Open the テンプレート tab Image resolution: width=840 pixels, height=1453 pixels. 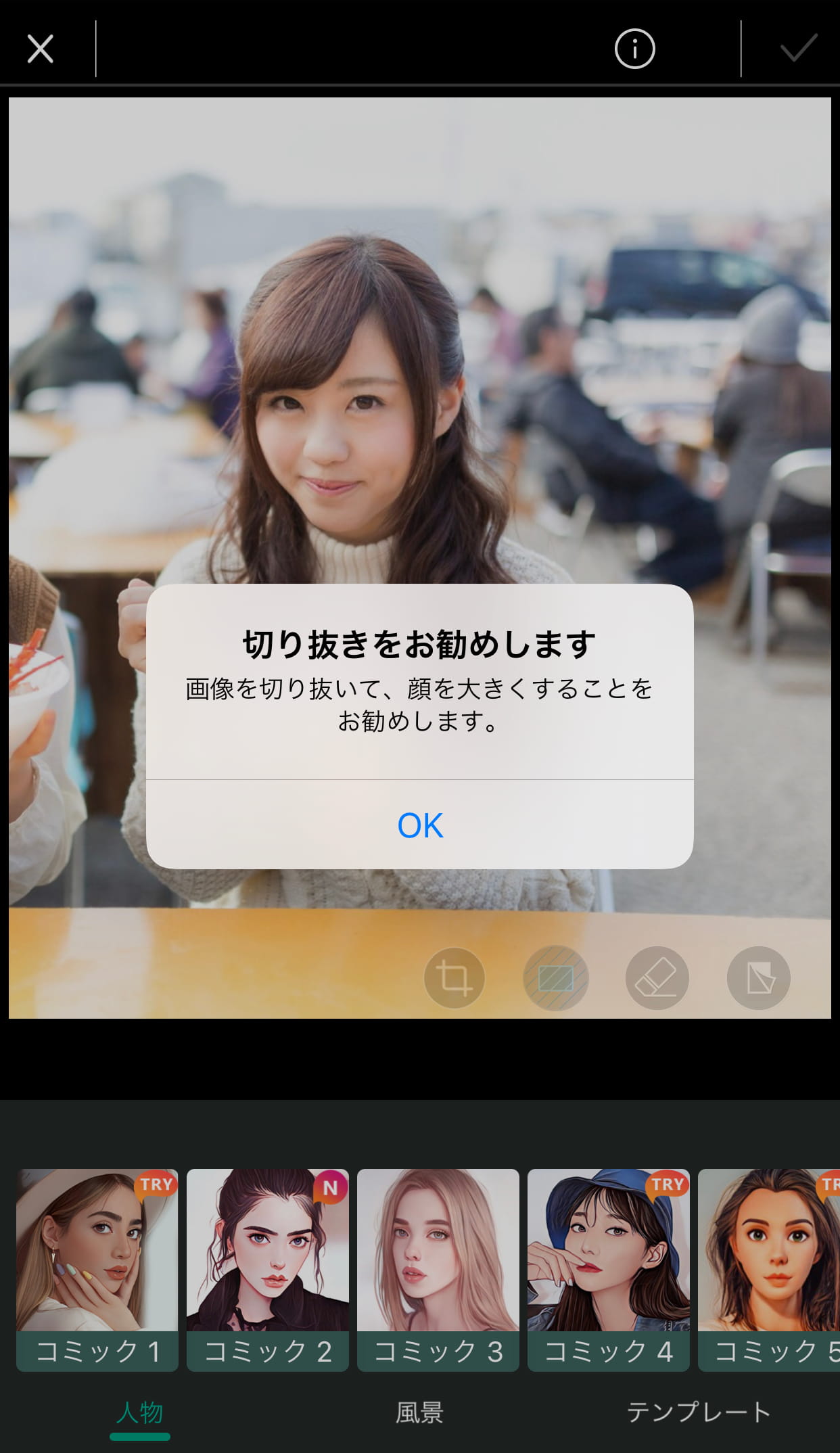pos(699,1412)
